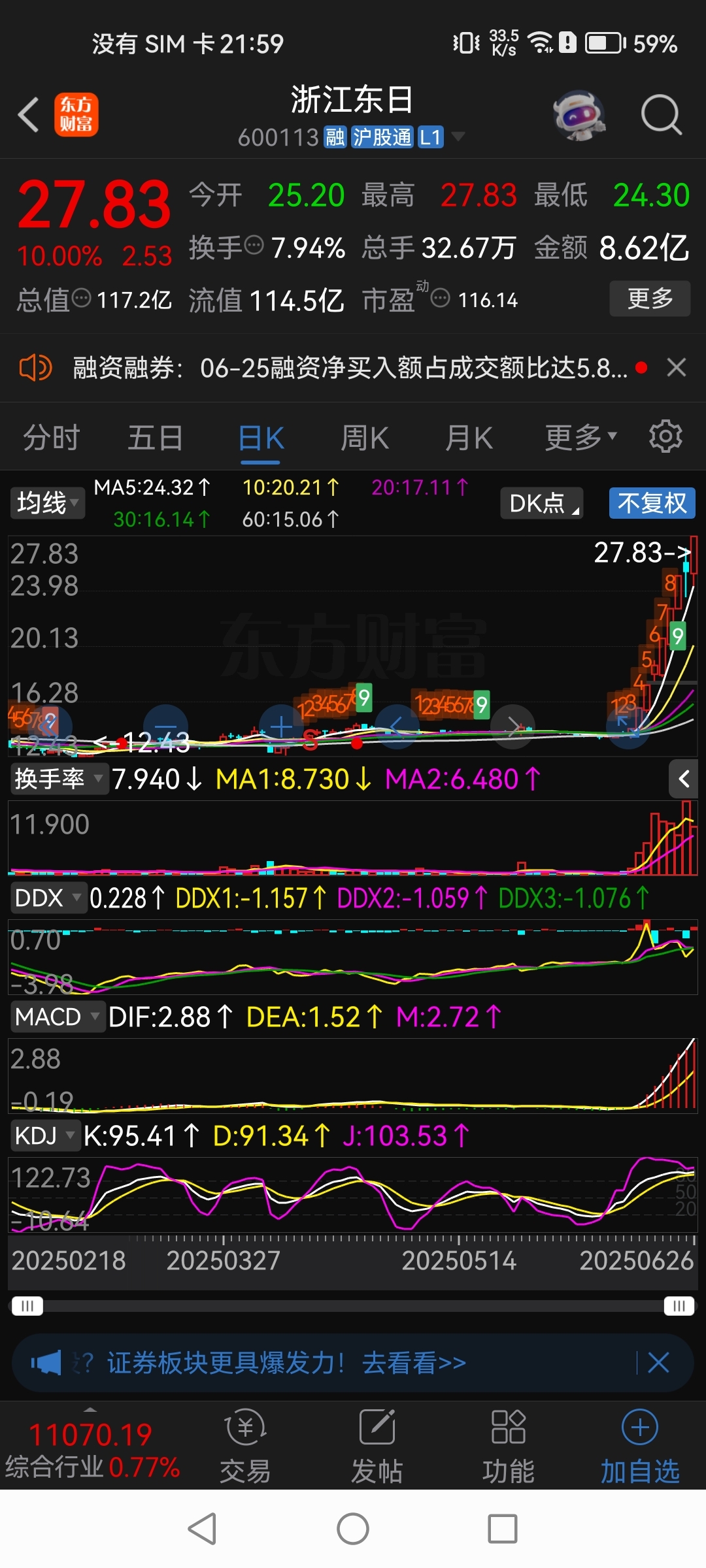Expand the 更多 chart period dropdown

[x=580, y=438]
